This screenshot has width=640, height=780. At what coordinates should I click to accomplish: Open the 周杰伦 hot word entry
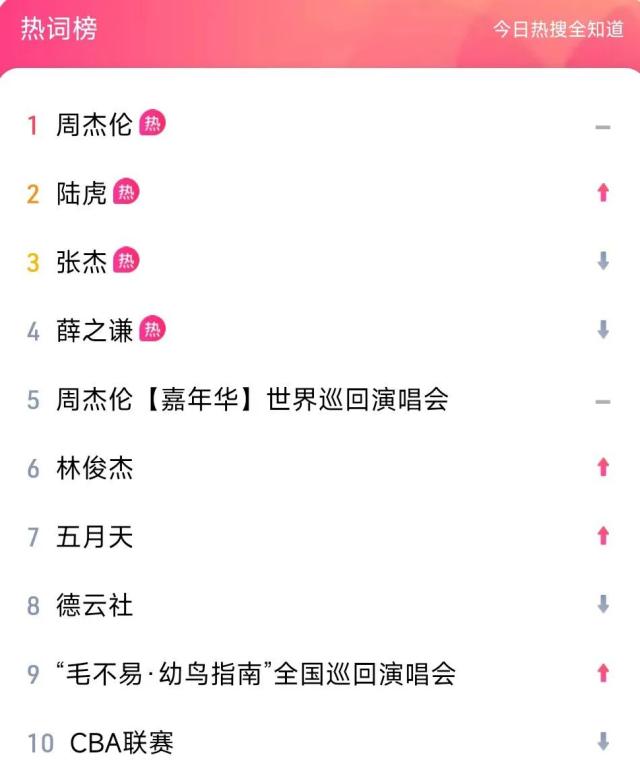click(x=94, y=125)
